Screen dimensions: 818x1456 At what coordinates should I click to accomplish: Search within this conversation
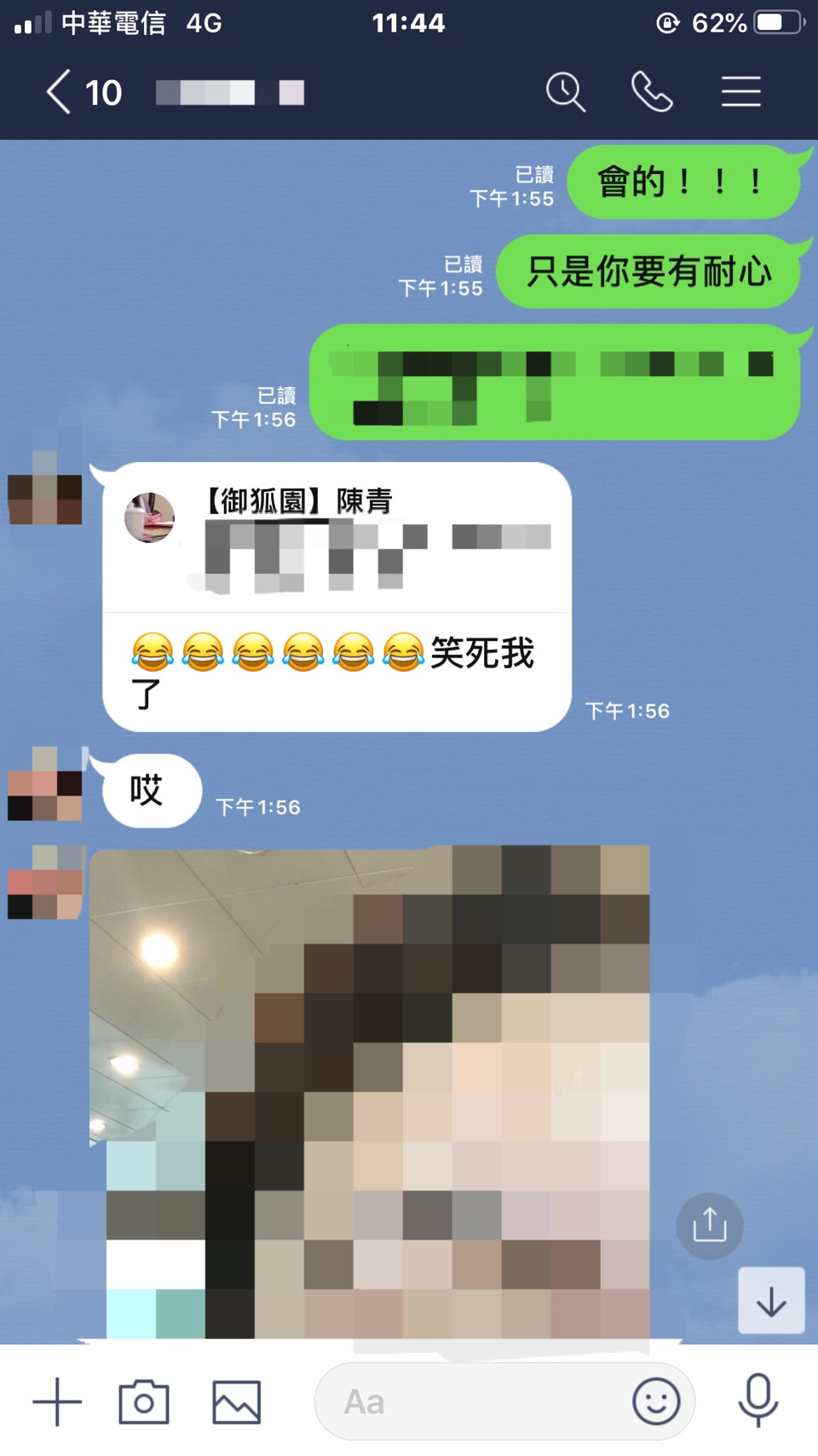[565, 92]
